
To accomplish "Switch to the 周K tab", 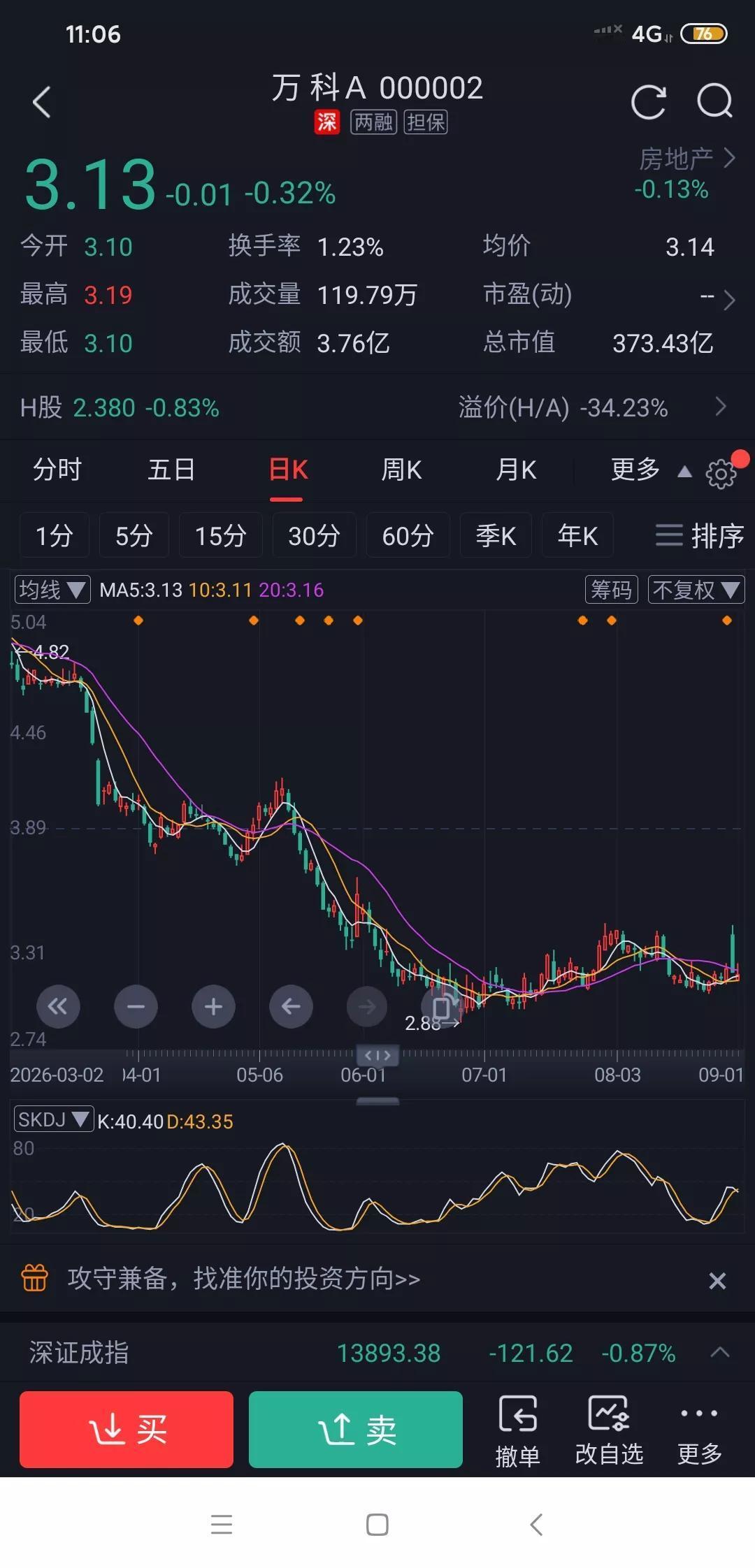I will pyautogui.click(x=401, y=470).
